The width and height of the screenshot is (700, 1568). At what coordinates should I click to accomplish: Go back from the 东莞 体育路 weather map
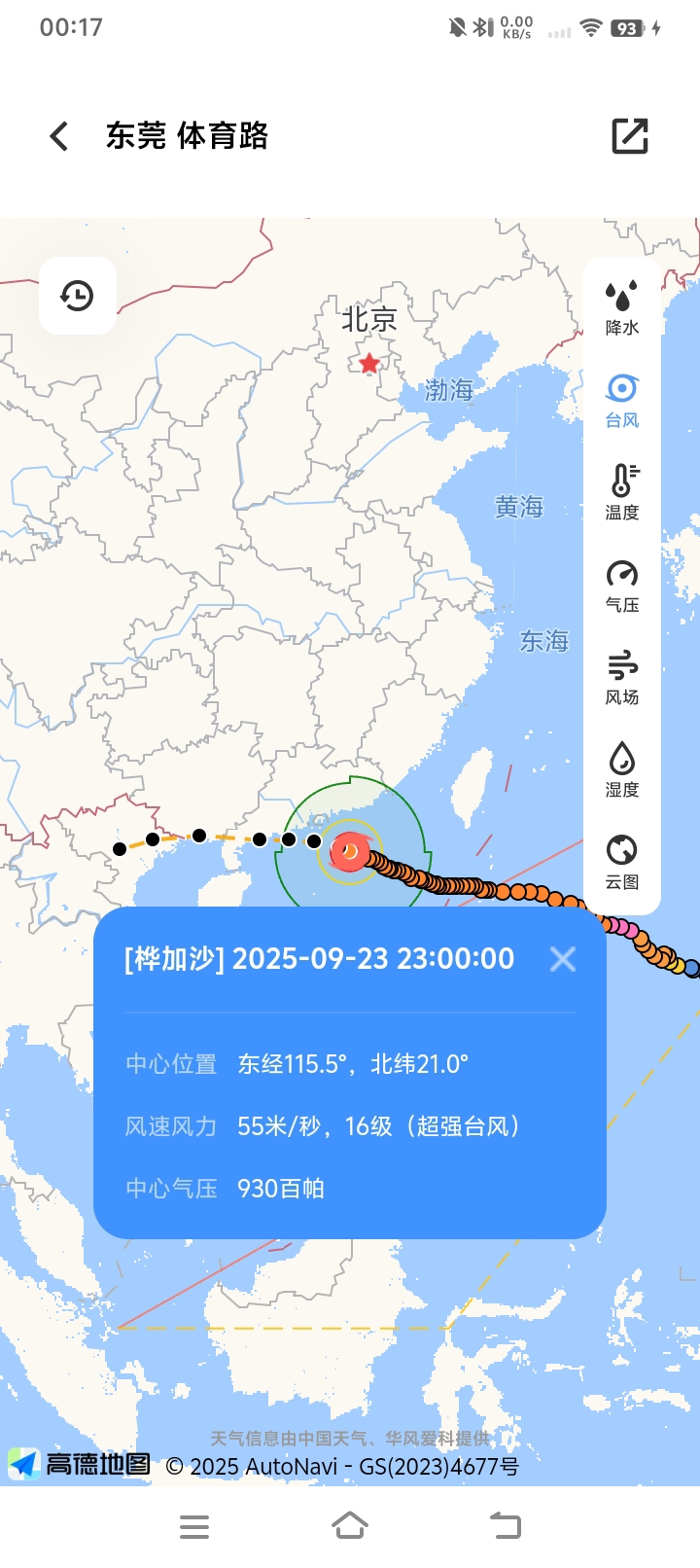click(59, 136)
